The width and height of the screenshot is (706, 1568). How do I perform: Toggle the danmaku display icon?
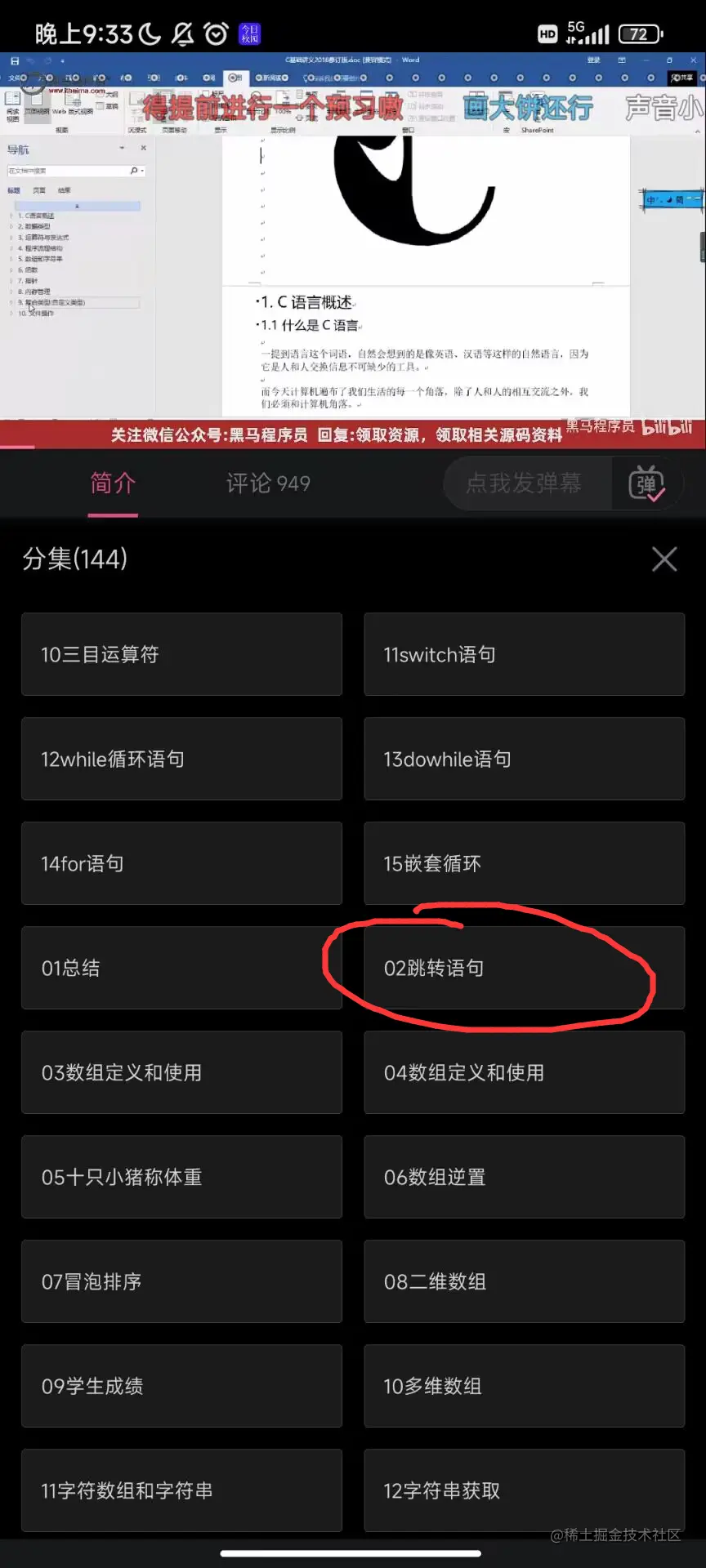646,484
